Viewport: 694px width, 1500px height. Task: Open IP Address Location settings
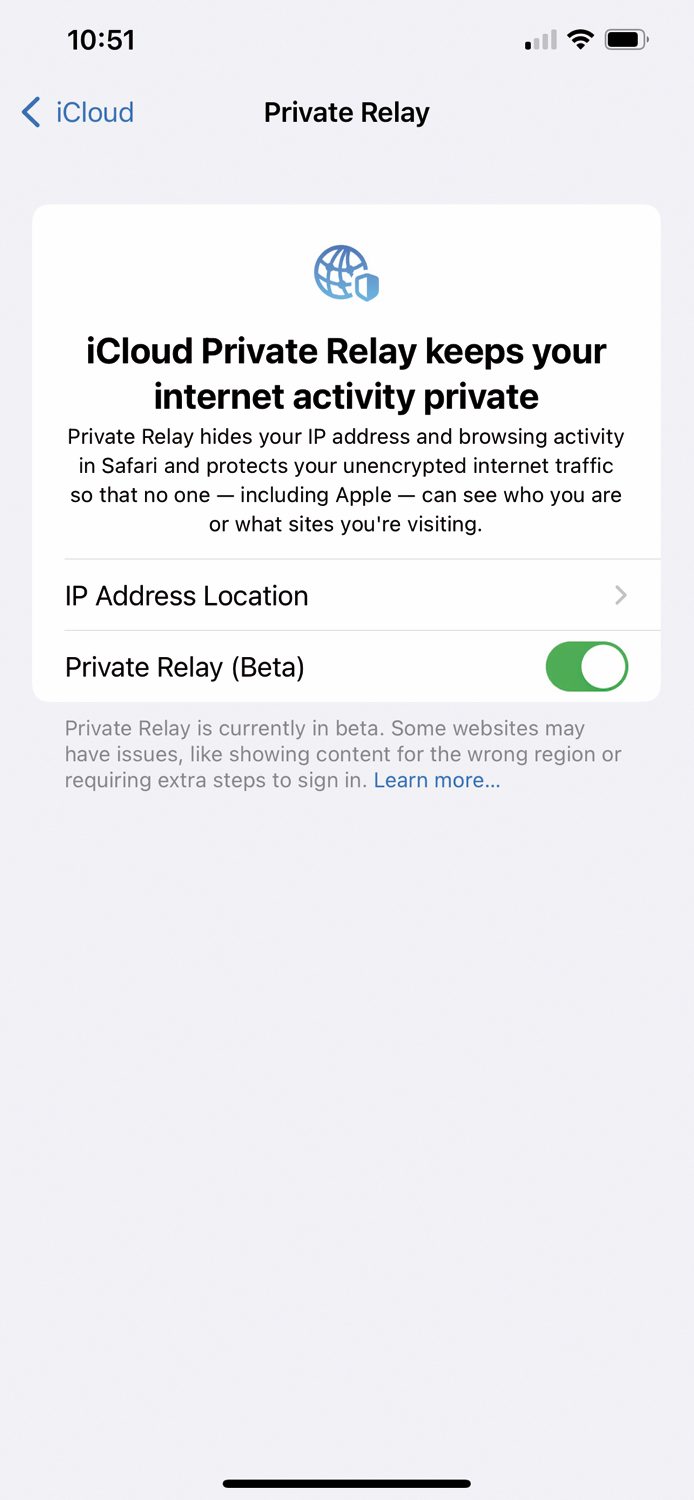point(346,595)
